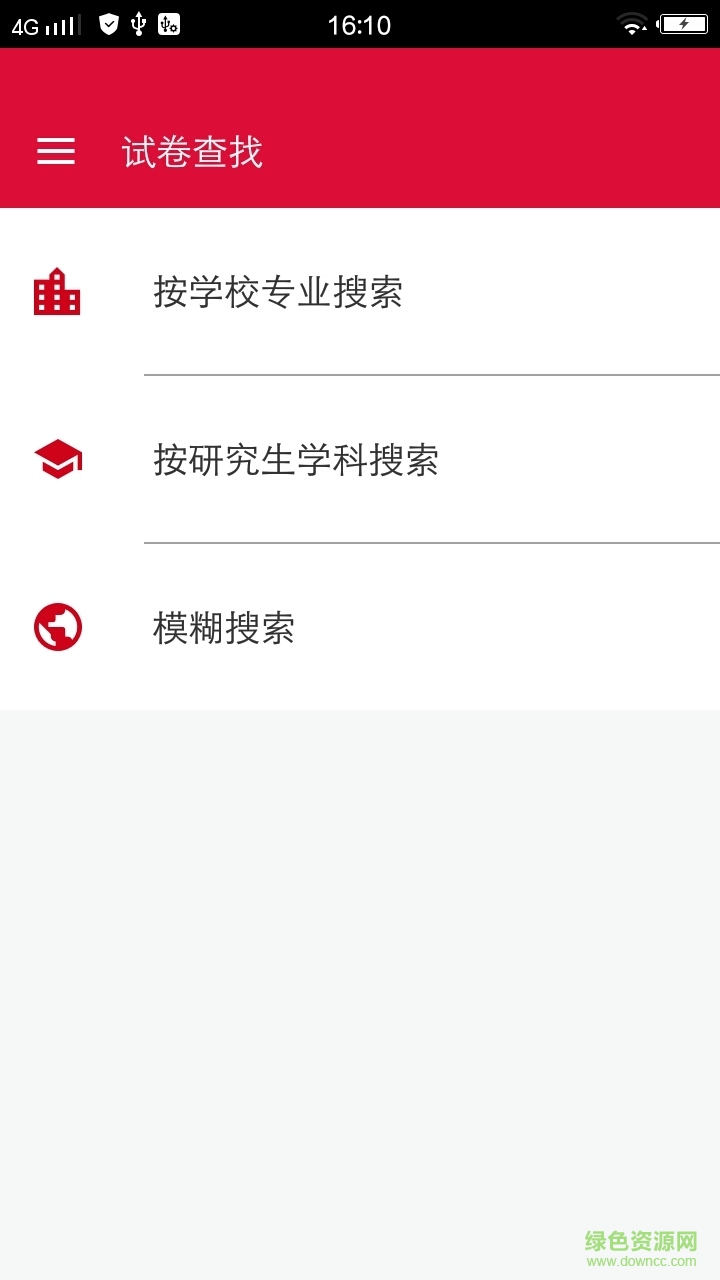Viewport: 720px width, 1280px height.
Task: Click the first list row for school major search
Action: [360, 293]
